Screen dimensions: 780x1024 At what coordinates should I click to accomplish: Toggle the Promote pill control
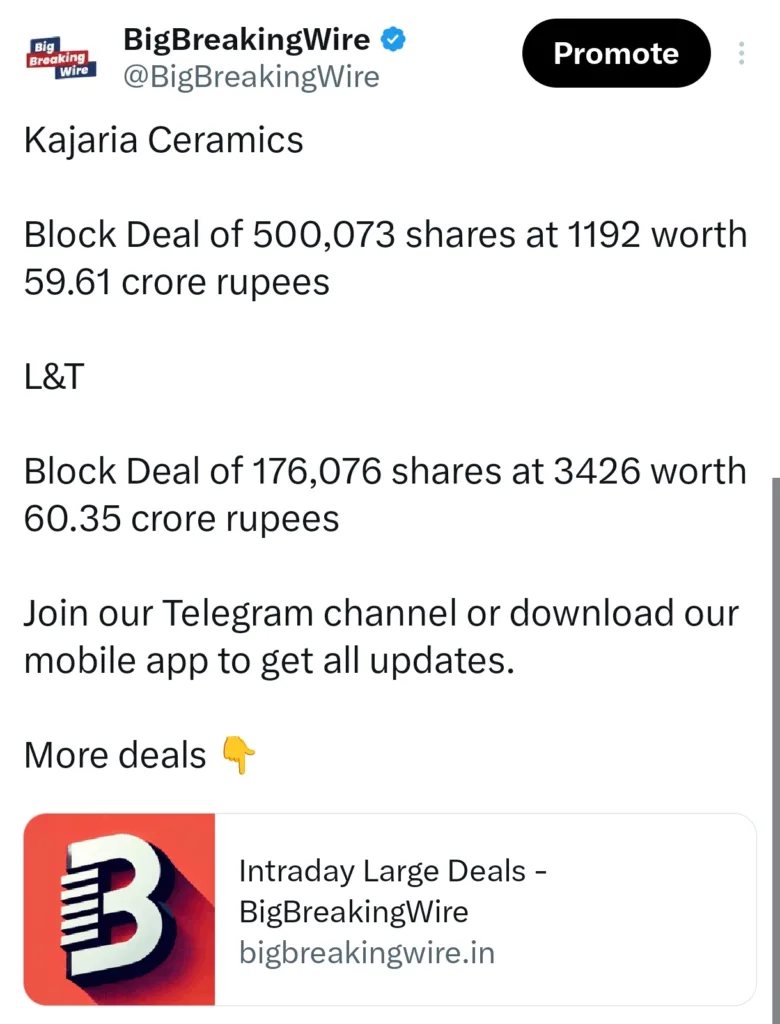(616, 54)
